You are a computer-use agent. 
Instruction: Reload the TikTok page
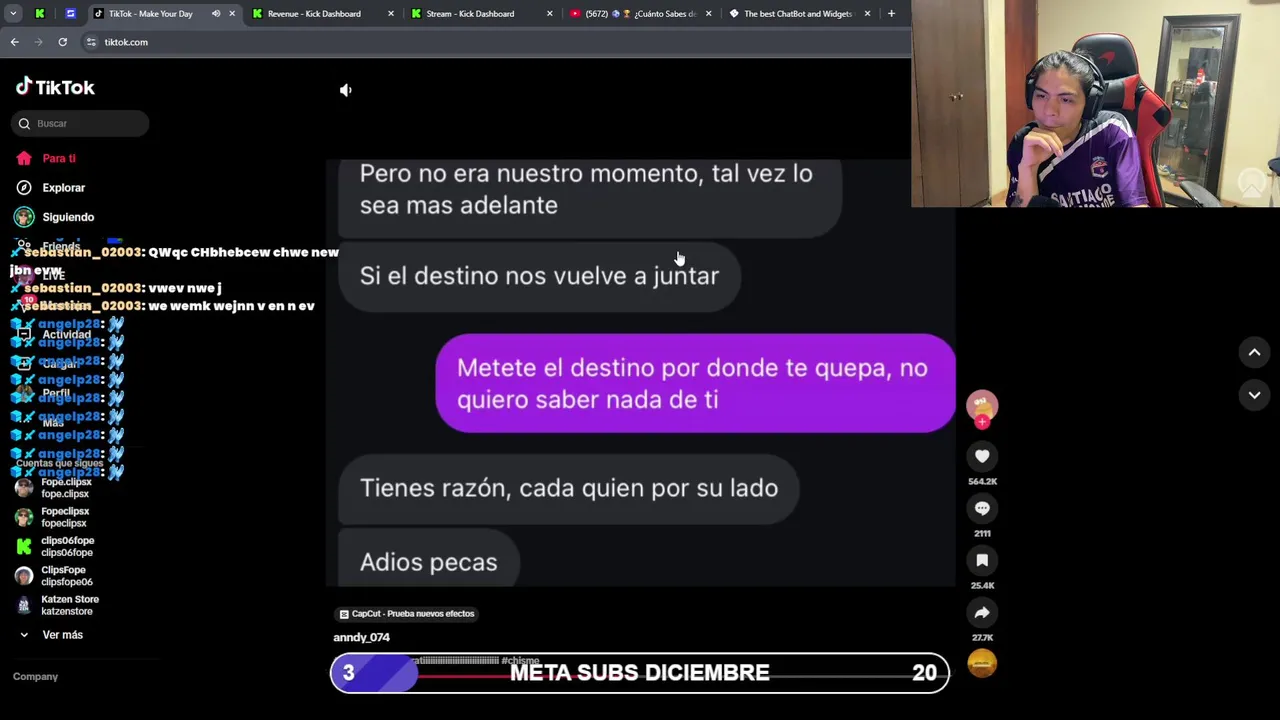tap(62, 42)
